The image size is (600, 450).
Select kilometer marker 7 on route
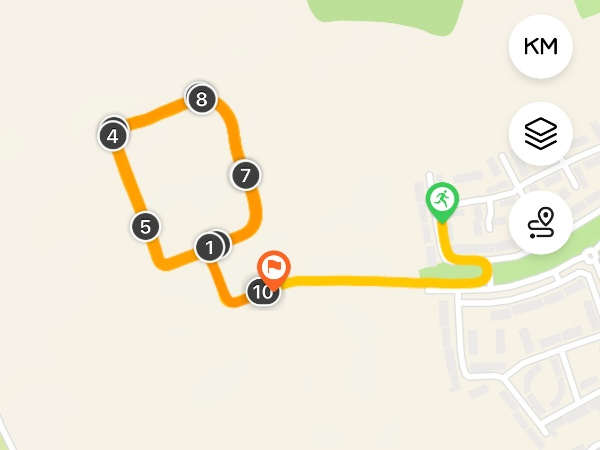point(245,176)
